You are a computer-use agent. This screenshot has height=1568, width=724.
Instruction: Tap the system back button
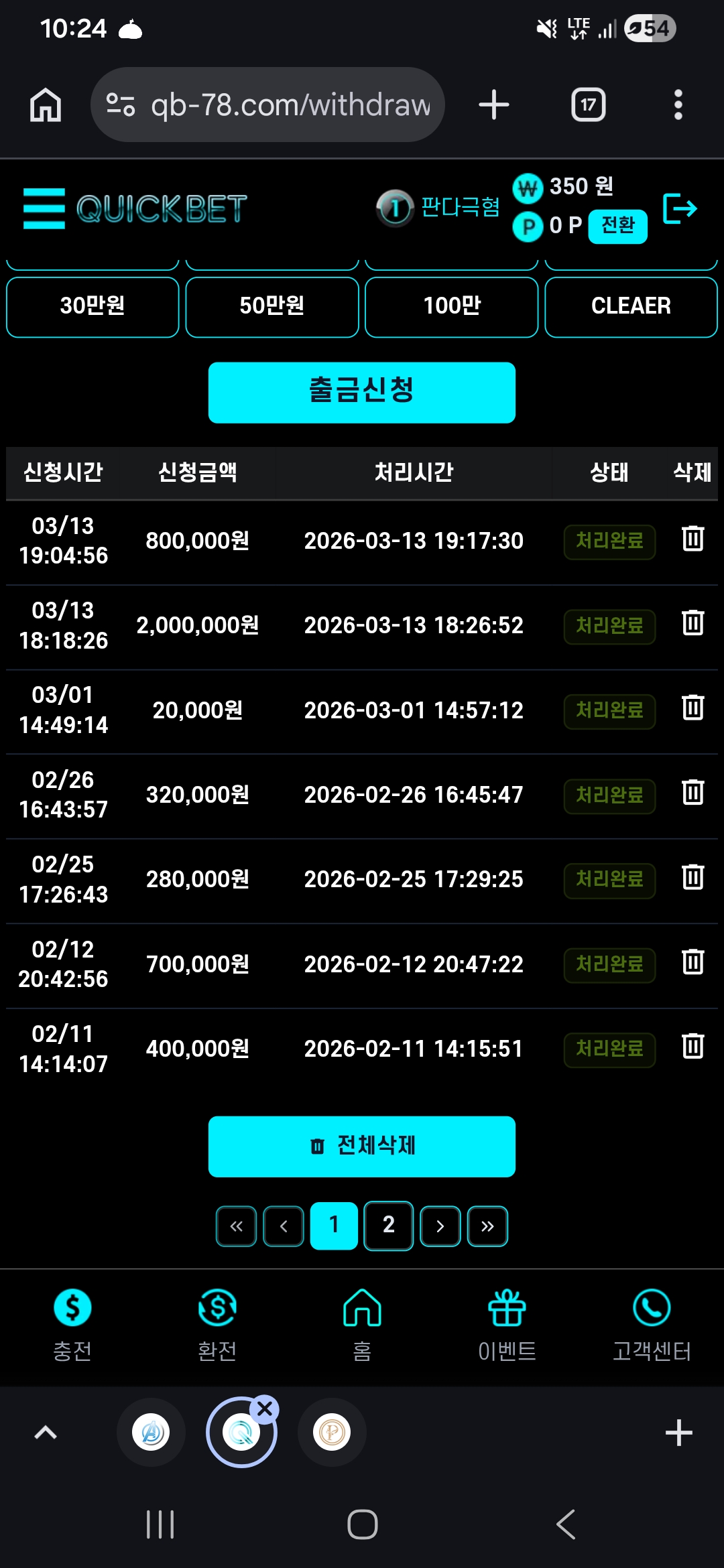(x=566, y=1524)
